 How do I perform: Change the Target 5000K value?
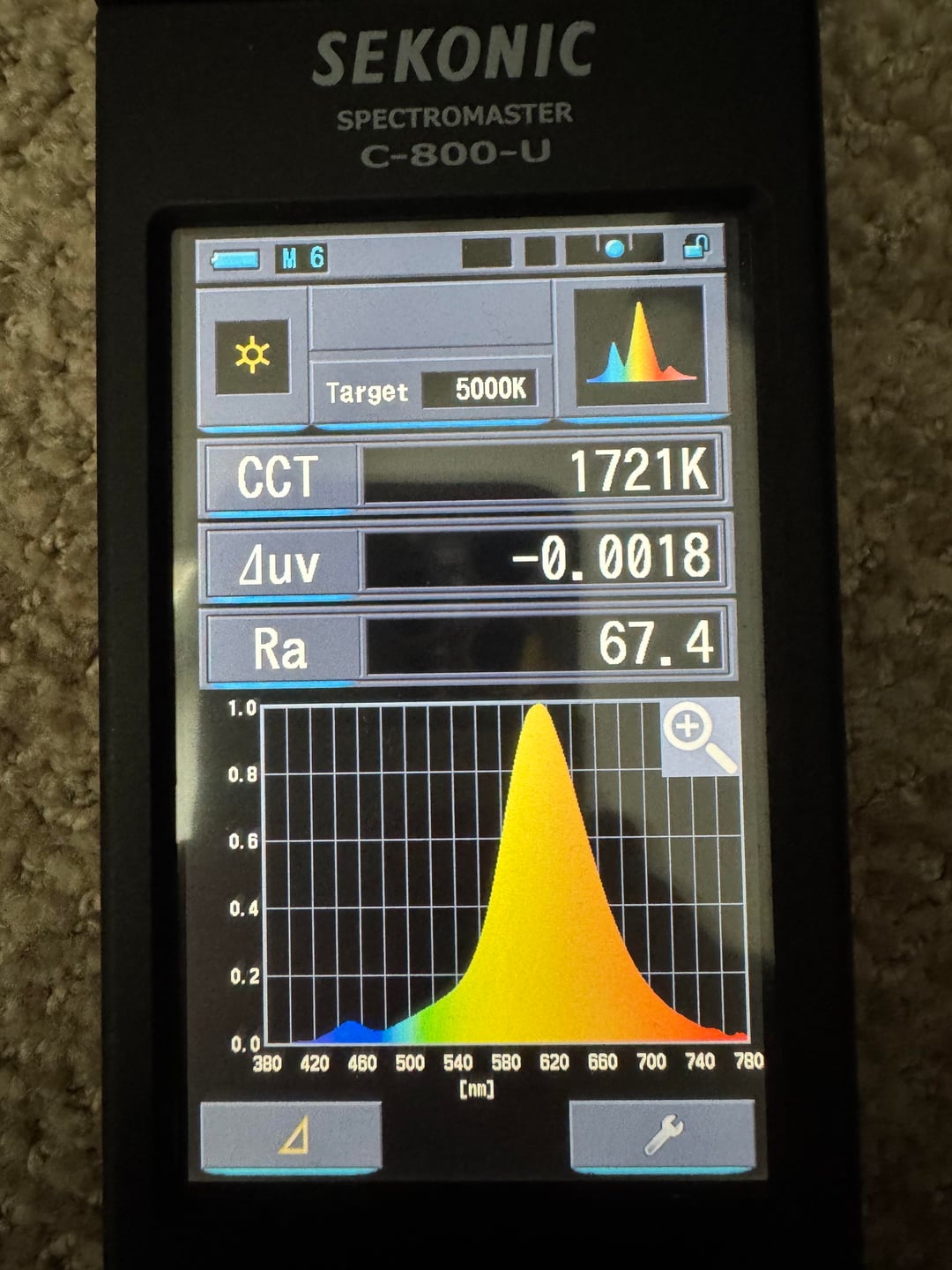coord(479,389)
